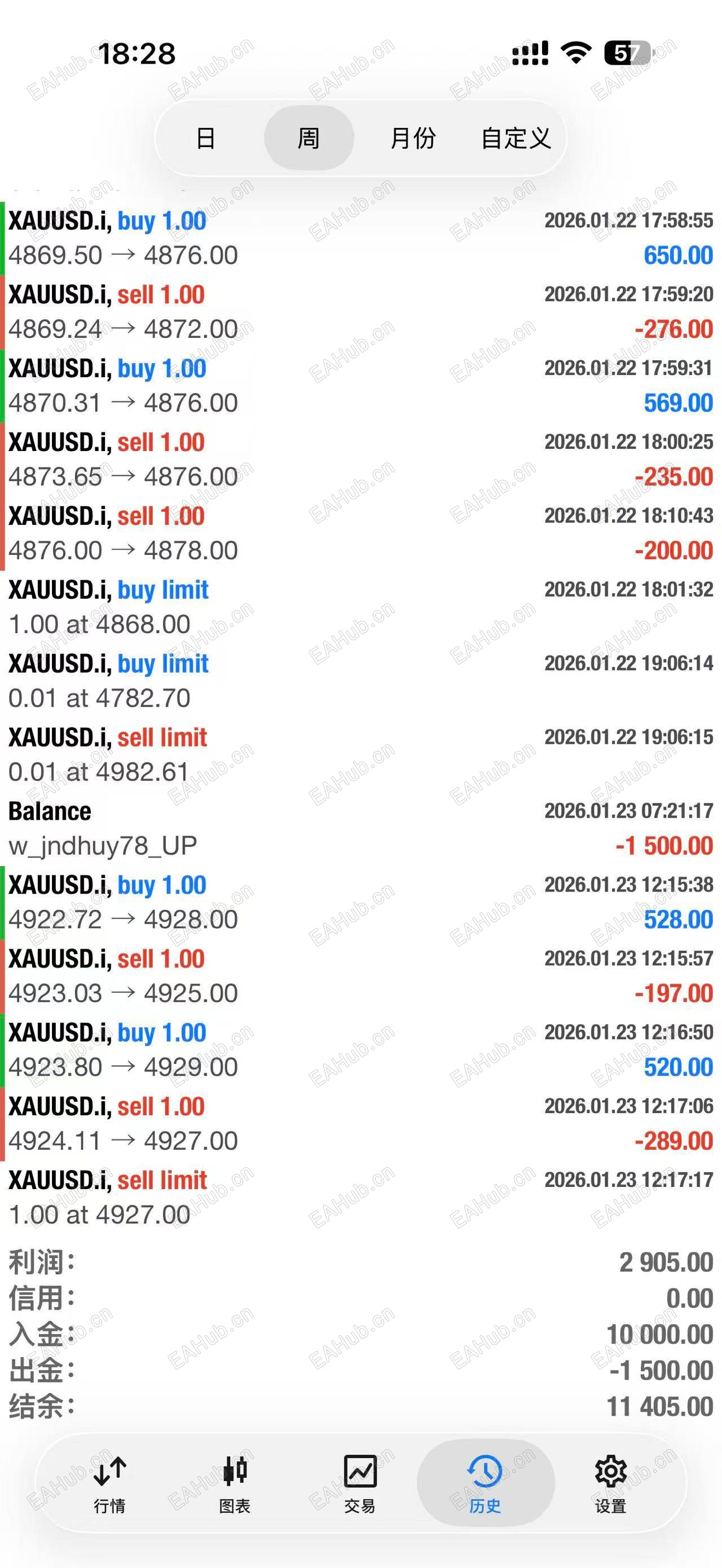This screenshot has height=1568, width=722.
Task: Open the 图表 chart tab
Action: click(235, 1482)
